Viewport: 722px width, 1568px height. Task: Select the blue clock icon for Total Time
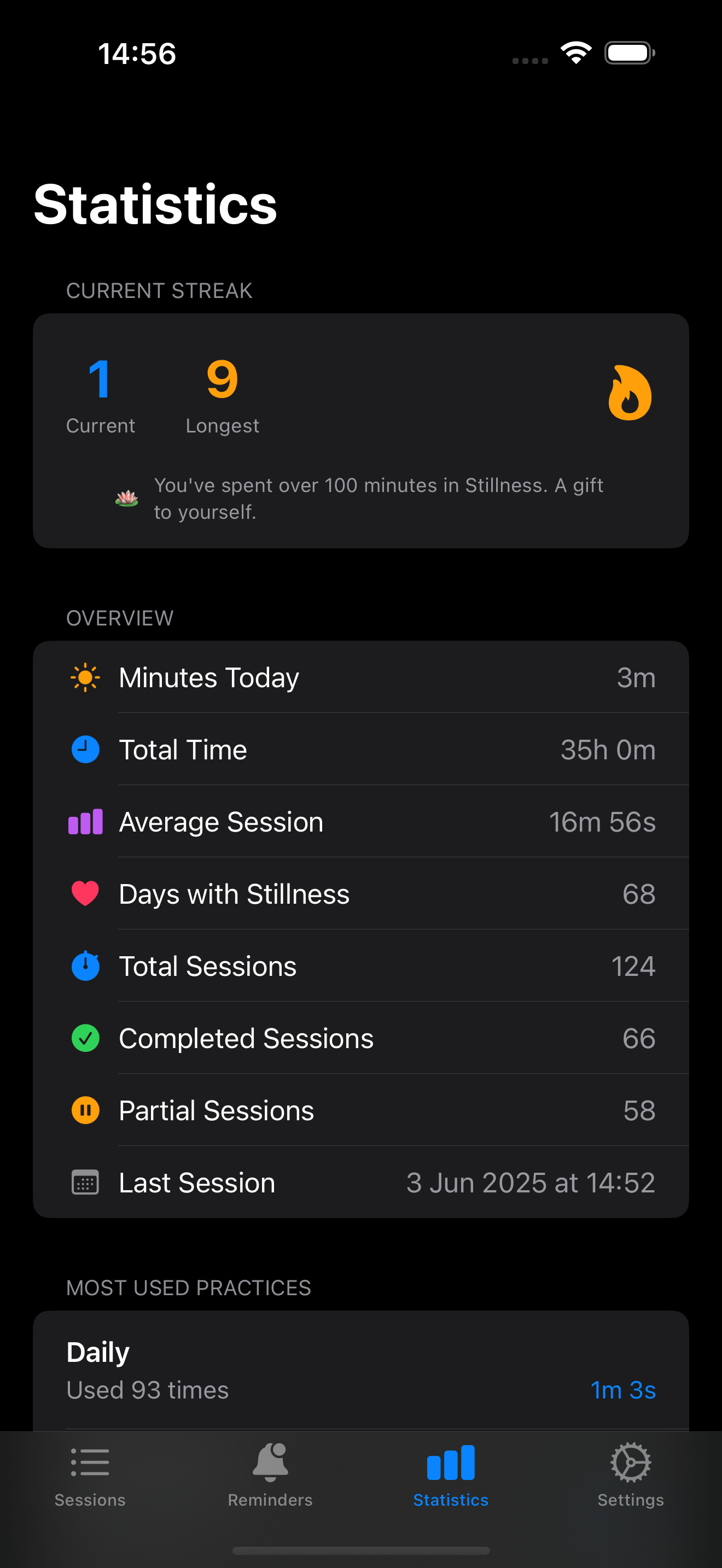(85, 750)
